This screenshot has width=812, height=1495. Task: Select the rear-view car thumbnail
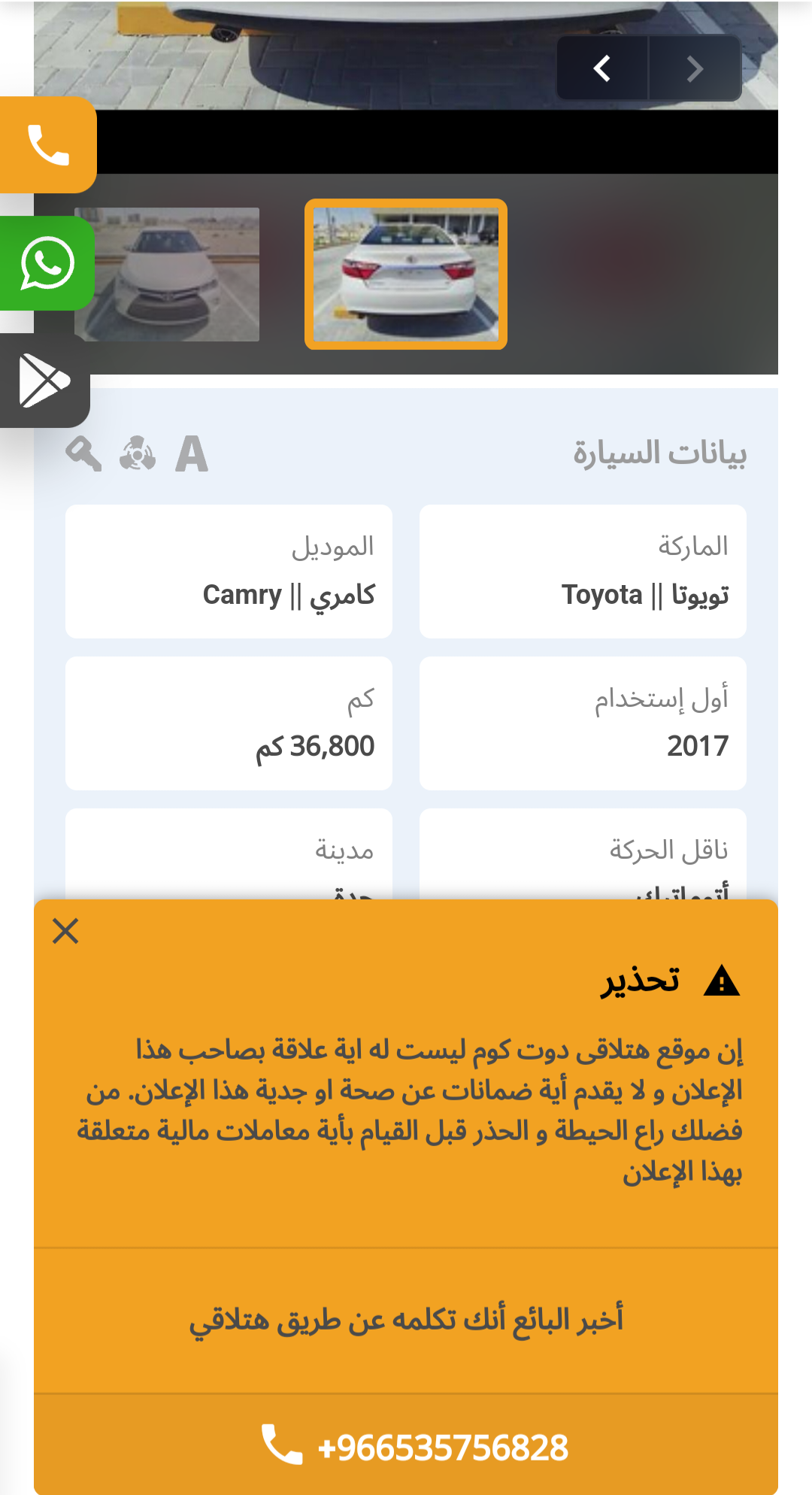click(406, 274)
